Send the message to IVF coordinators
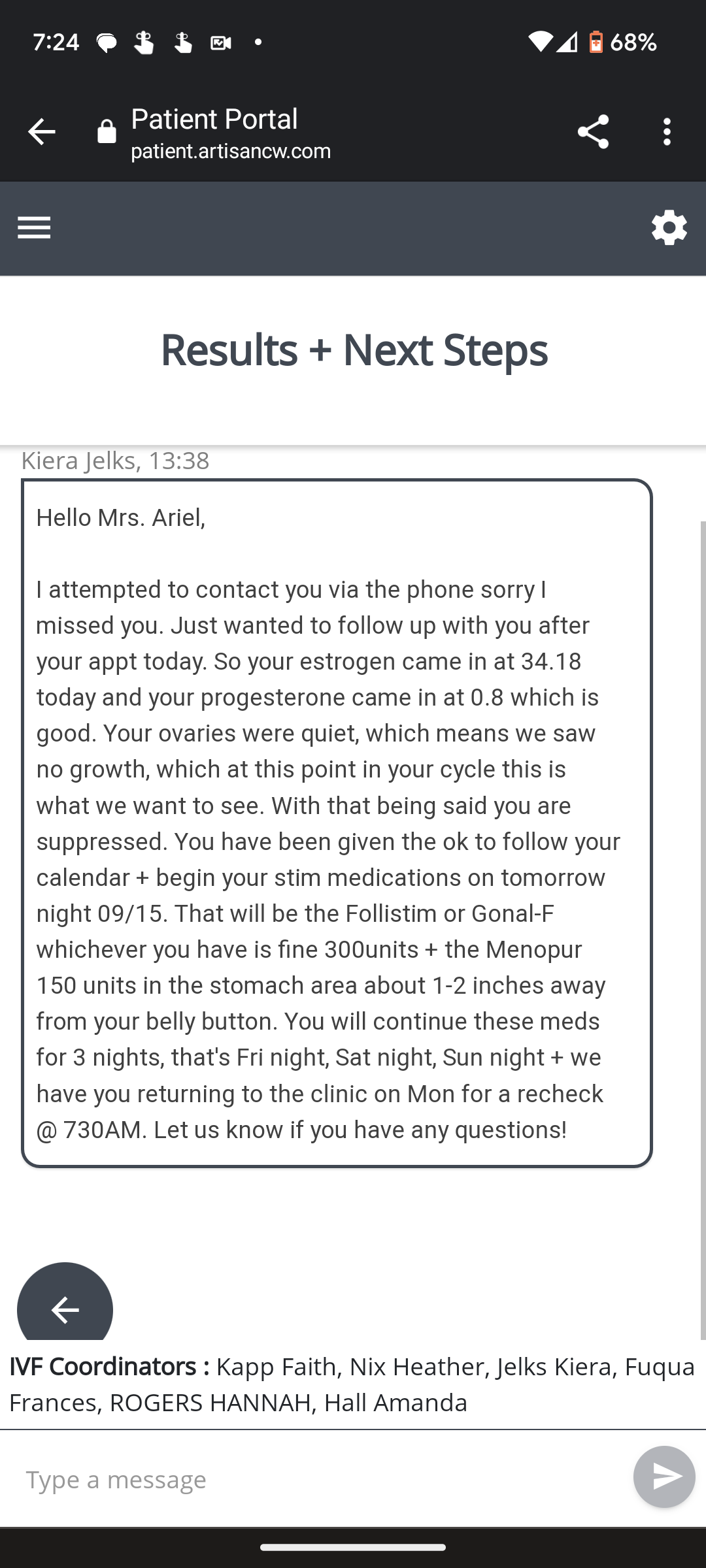The width and height of the screenshot is (706, 1568). 664,1477
